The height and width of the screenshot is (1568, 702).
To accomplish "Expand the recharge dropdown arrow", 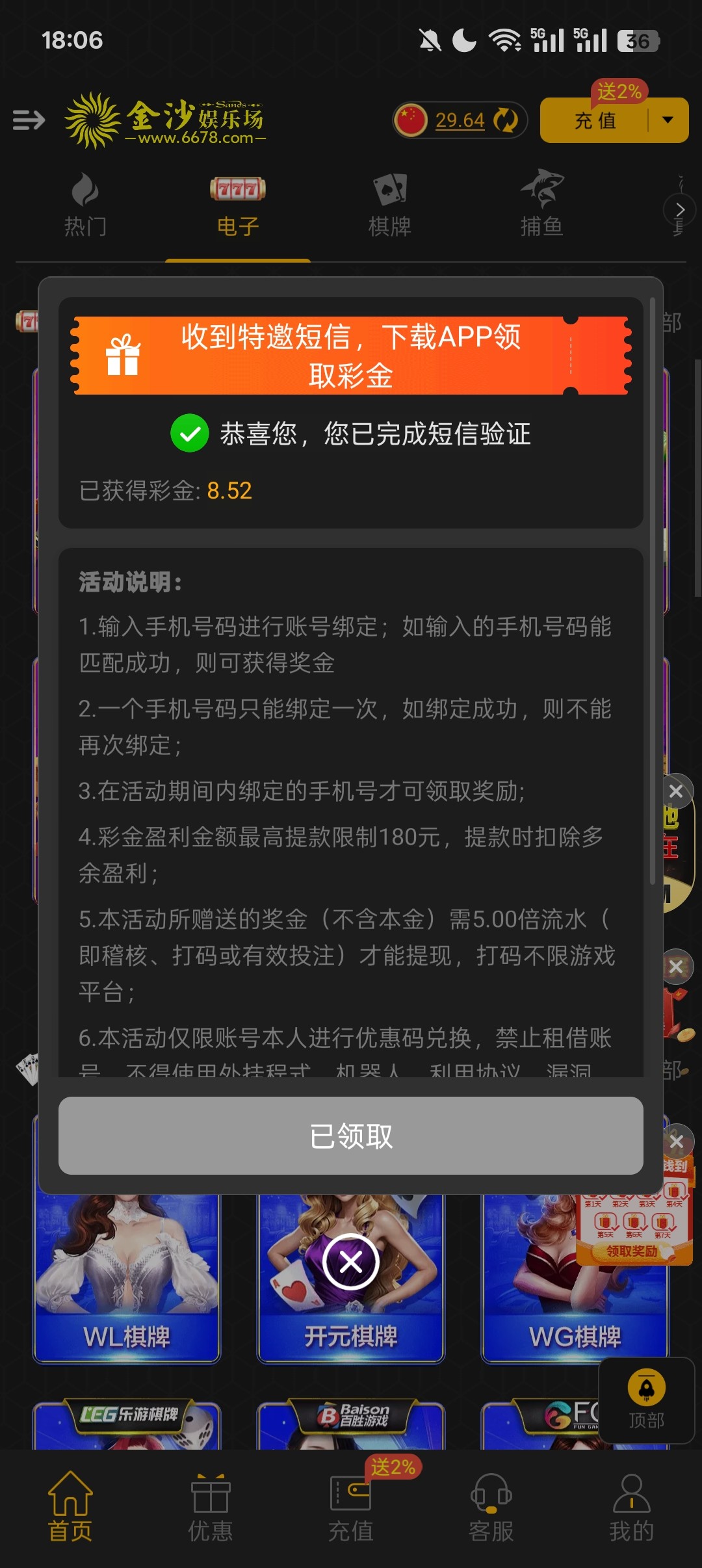I will (x=668, y=120).
